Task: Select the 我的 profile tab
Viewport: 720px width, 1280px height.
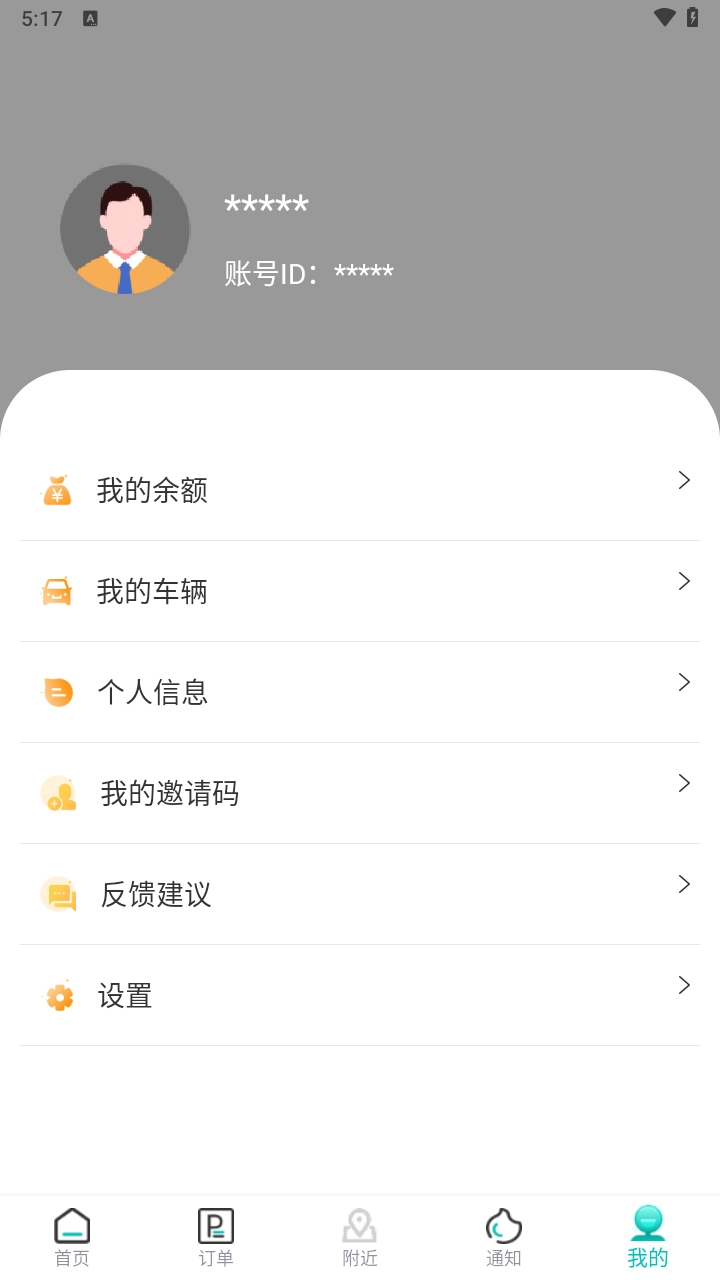Action: coord(648,1237)
